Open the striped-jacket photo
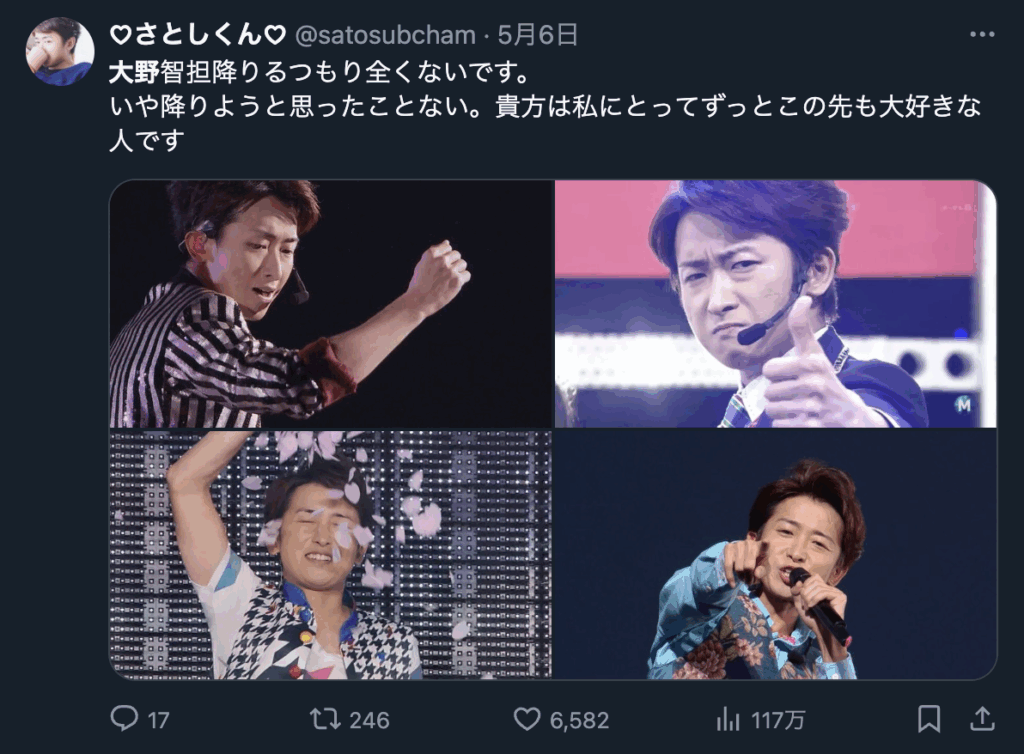The image size is (1024, 754). (x=330, y=304)
